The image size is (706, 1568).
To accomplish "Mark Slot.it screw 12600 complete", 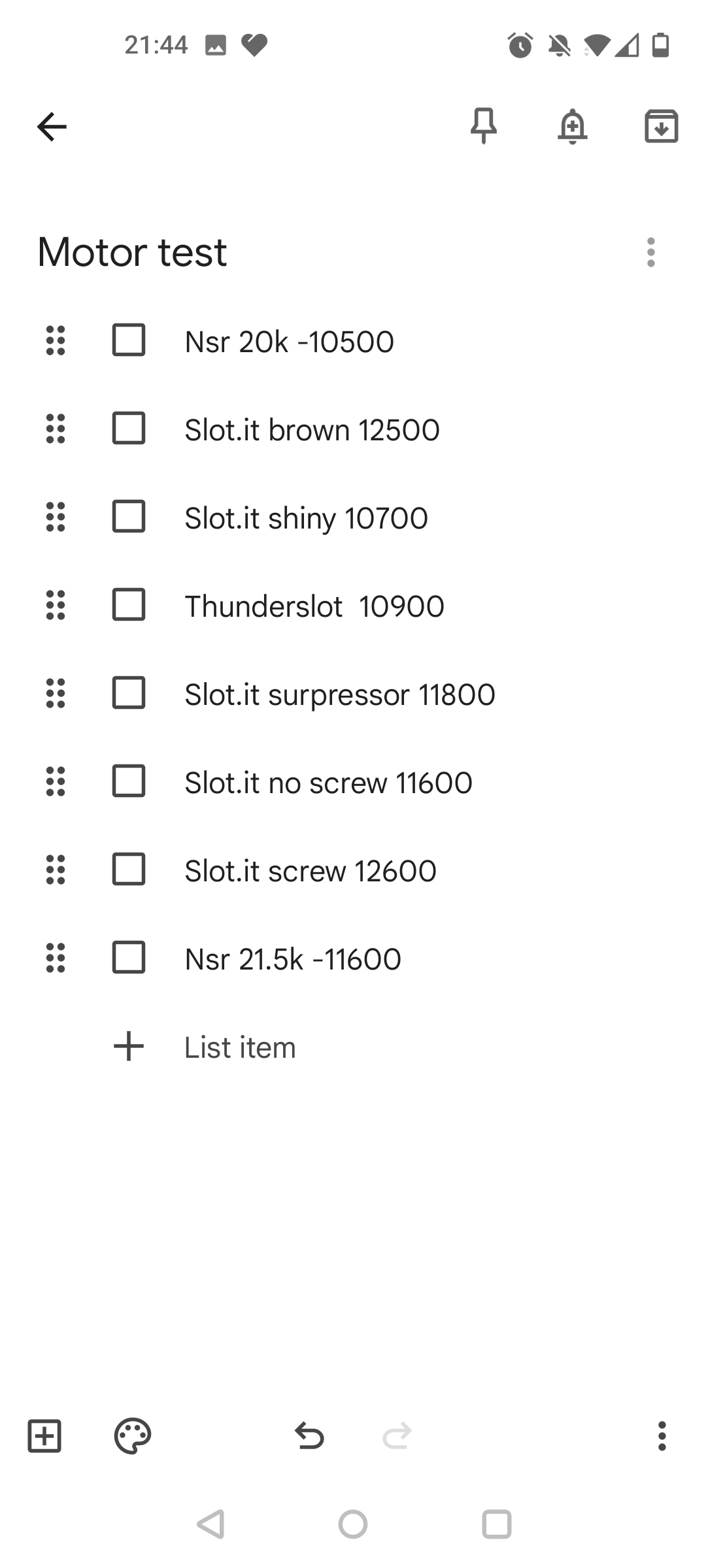I will [x=129, y=870].
